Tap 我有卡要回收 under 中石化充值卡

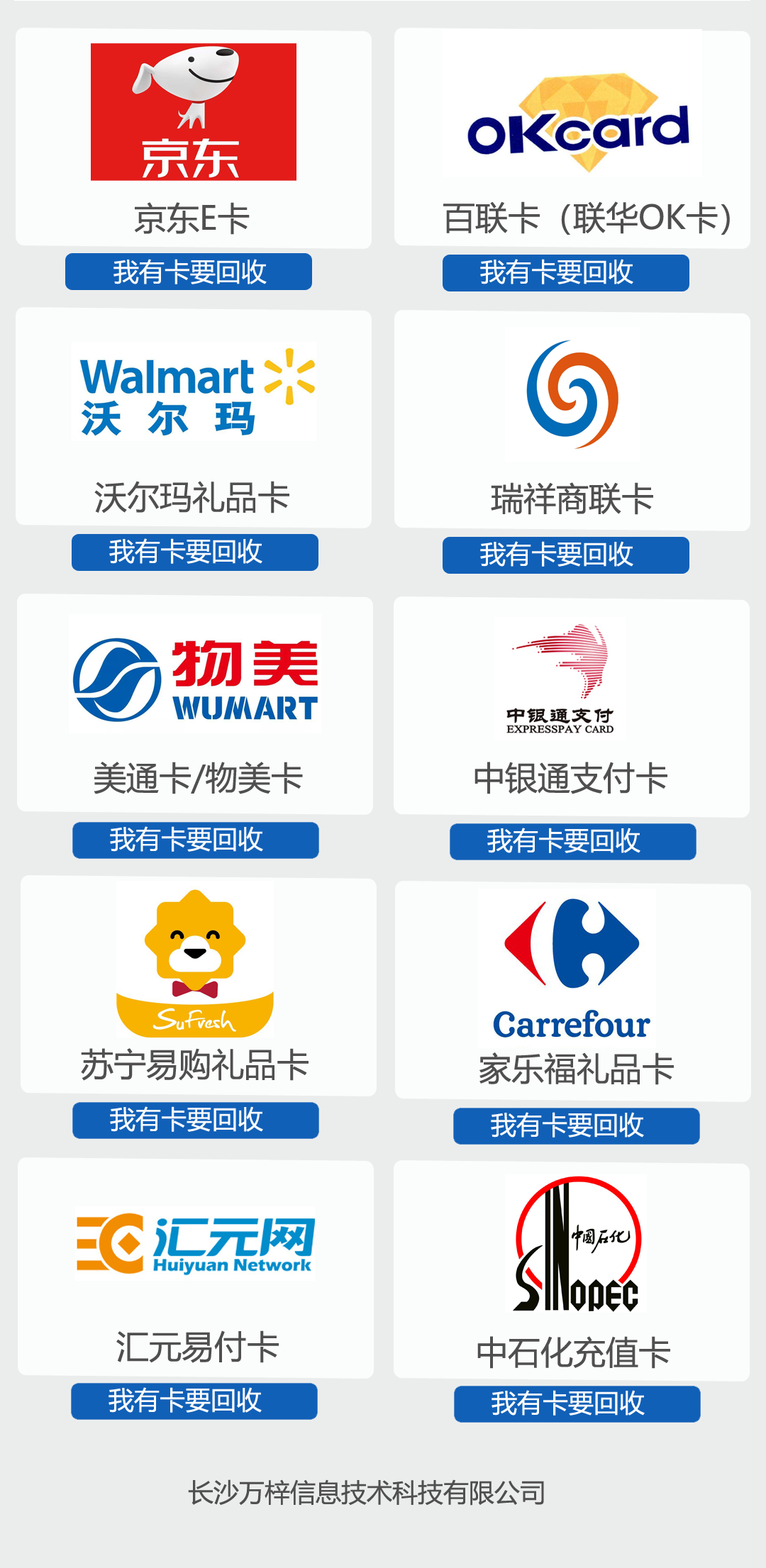click(577, 1404)
